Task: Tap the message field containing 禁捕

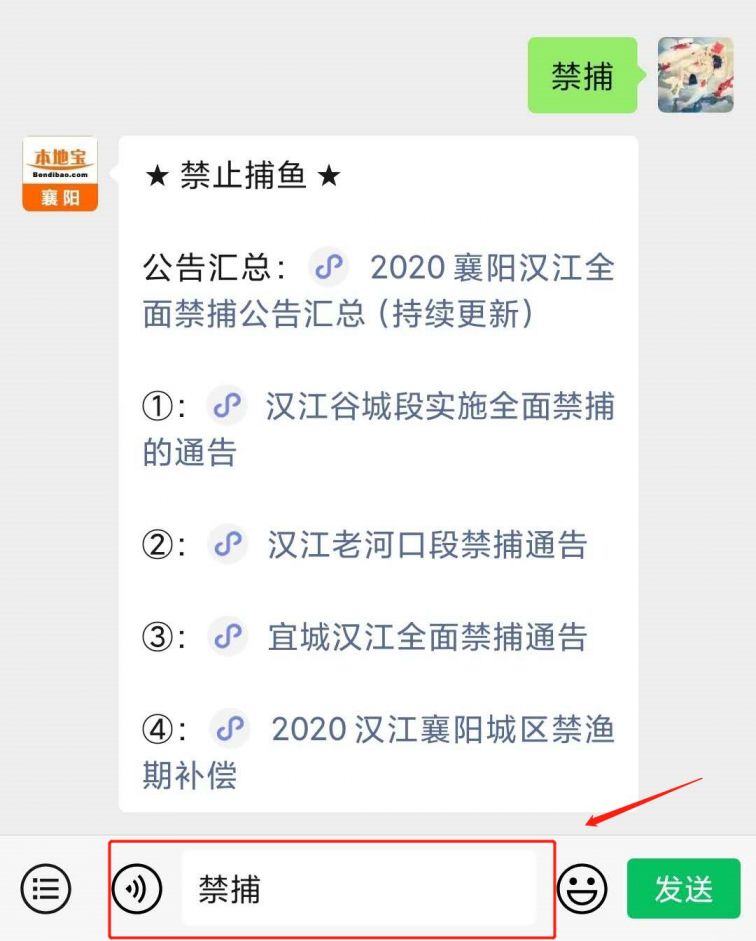Action: (358, 889)
